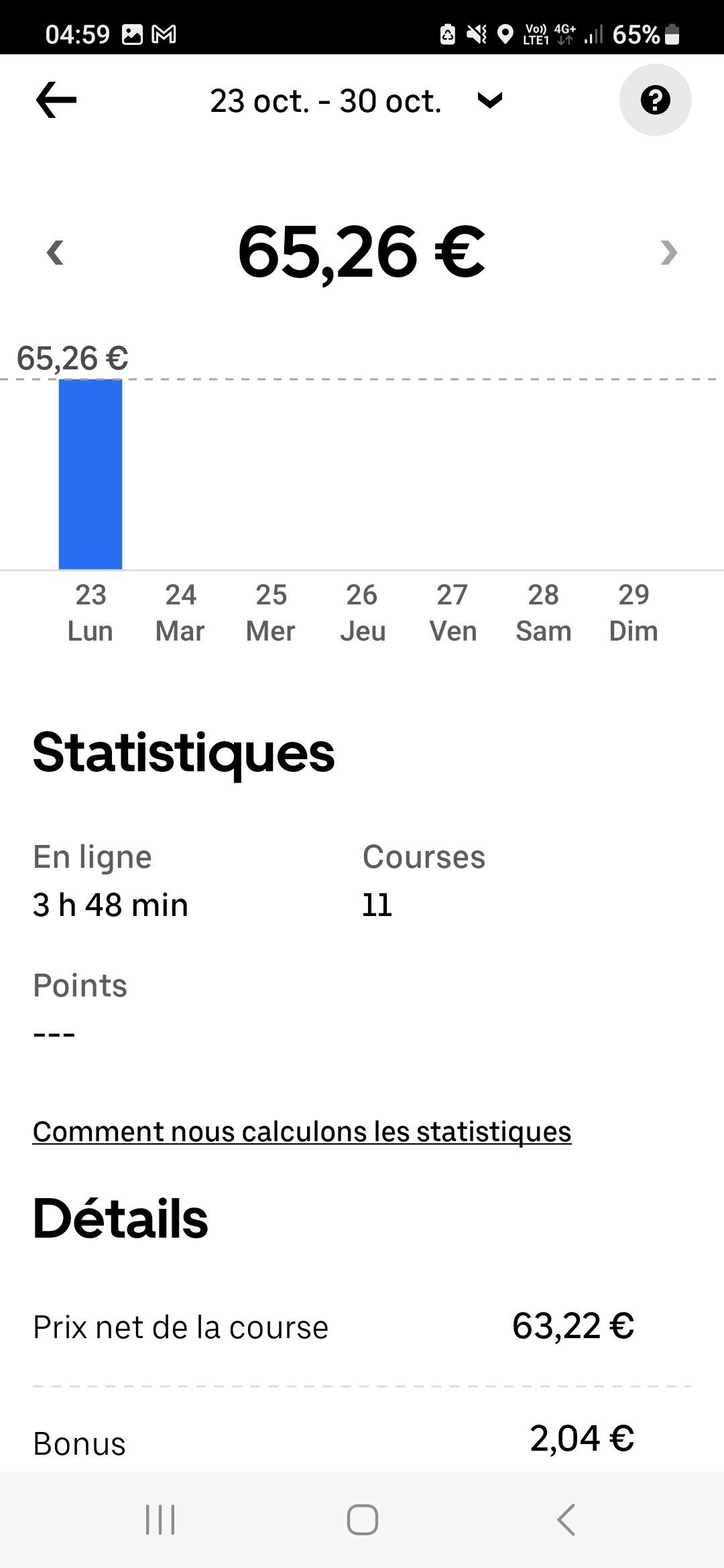Open the help question mark icon

(655, 100)
